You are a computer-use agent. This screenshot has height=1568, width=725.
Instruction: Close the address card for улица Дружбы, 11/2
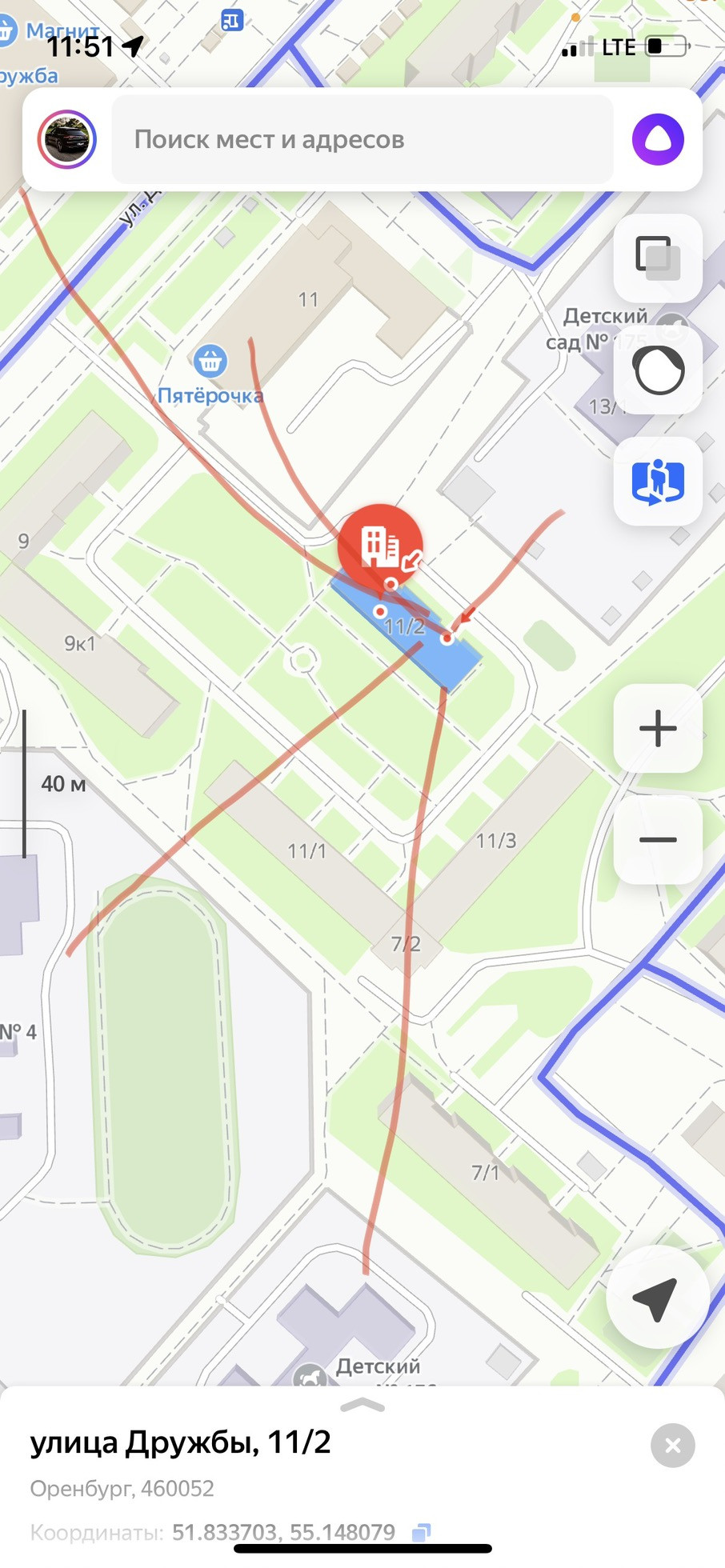coord(672,1446)
